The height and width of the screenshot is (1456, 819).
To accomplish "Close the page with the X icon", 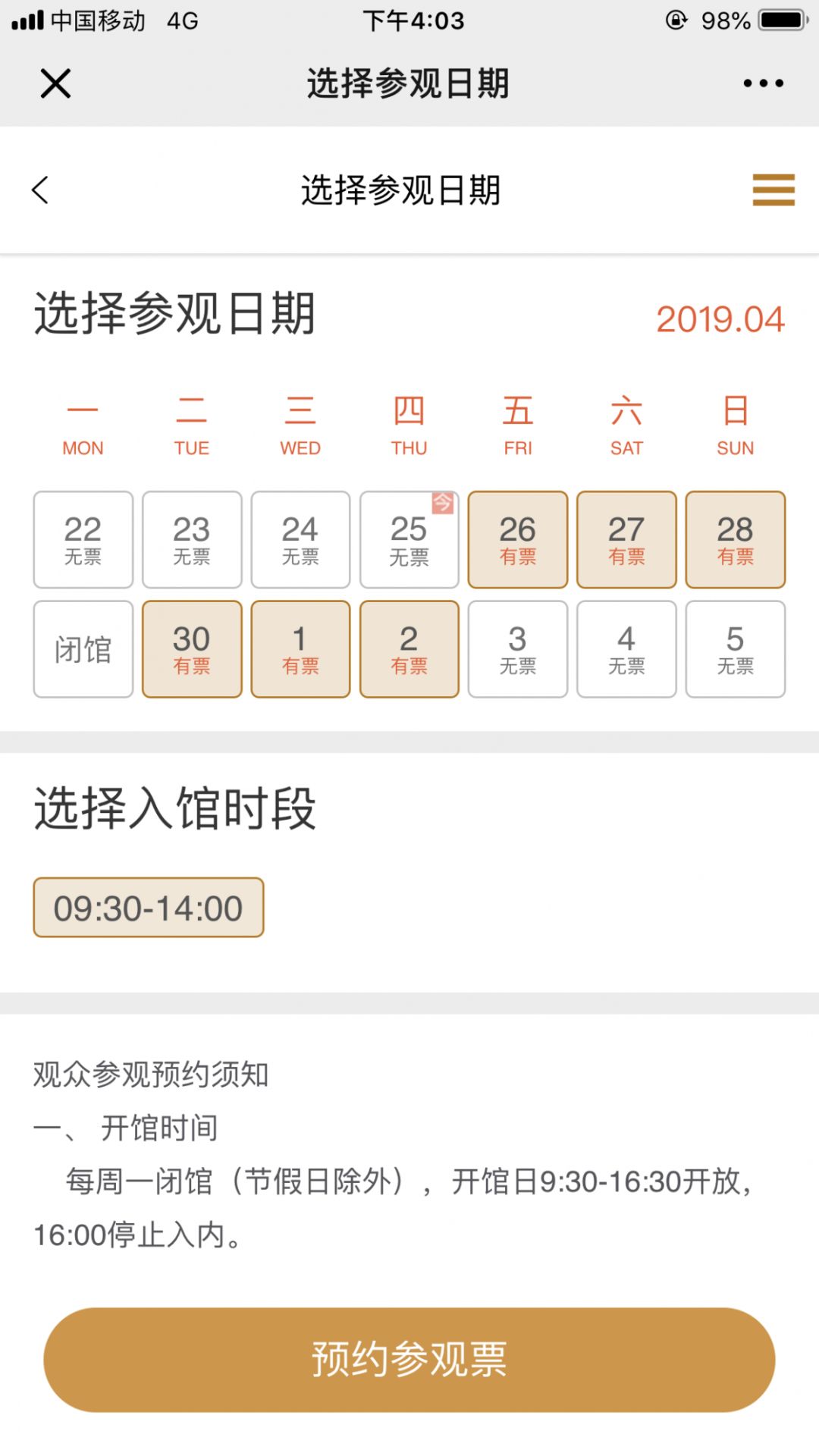I will (55, 83).
